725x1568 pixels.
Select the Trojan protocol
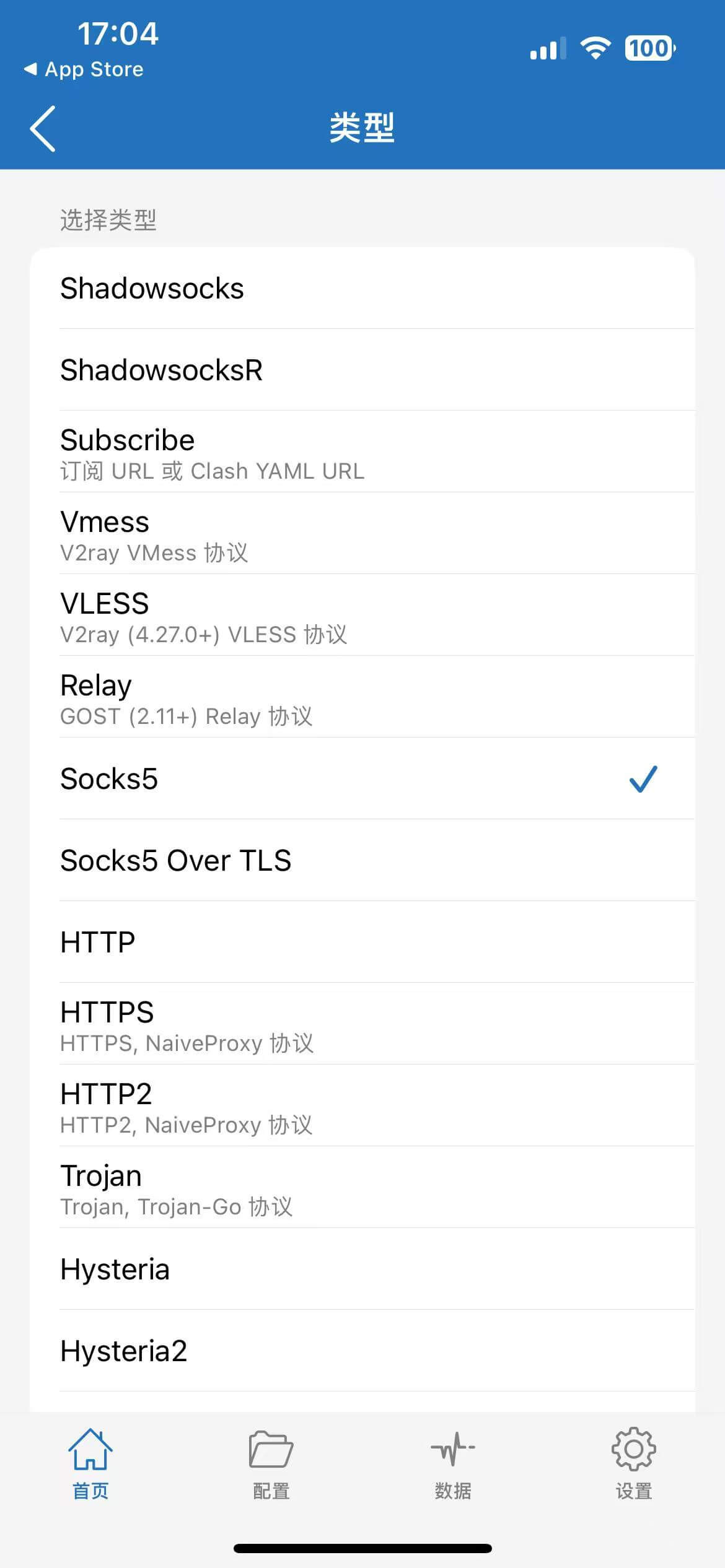pyautogui.click(x=362, y=1188)
